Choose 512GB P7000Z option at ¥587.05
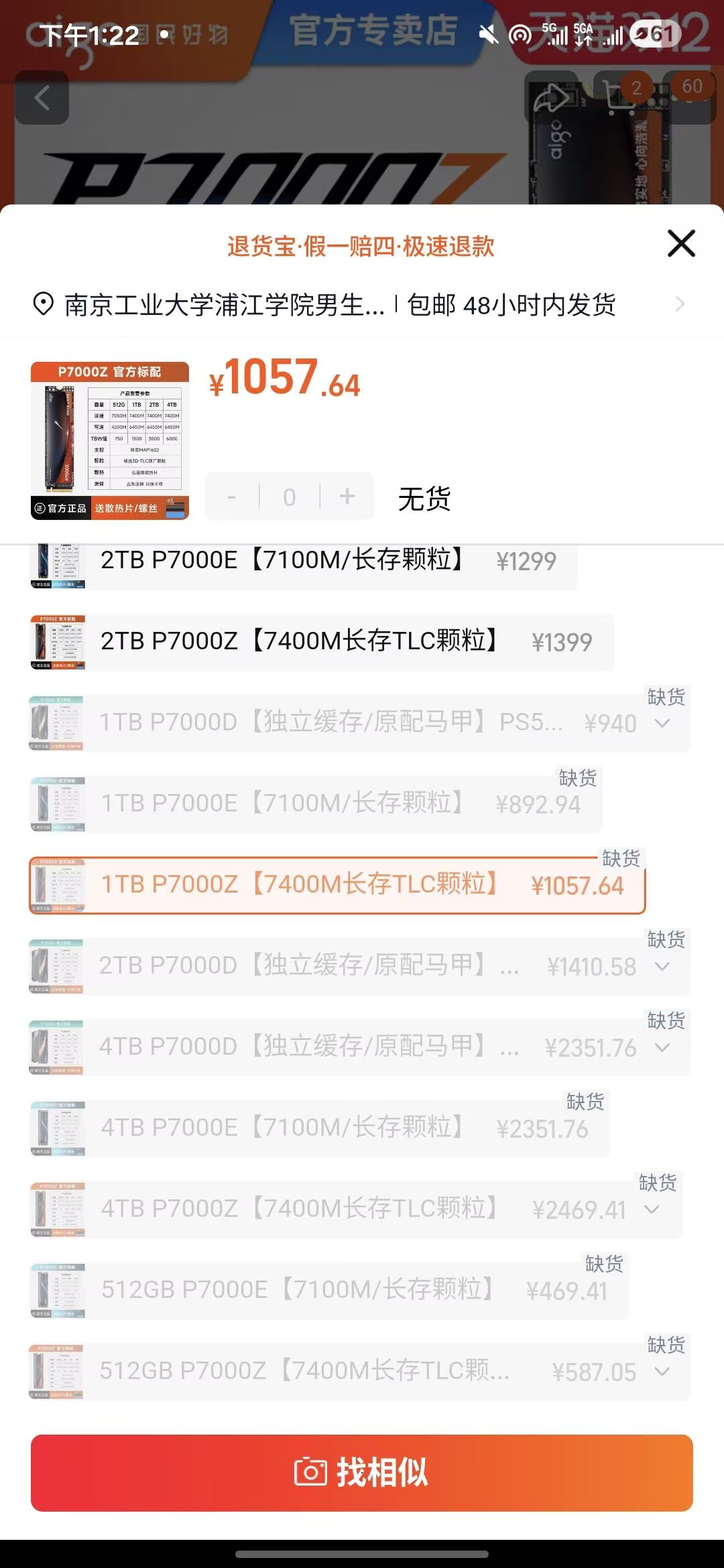This screenshot has height=1568, width=724. (335, 1372)
